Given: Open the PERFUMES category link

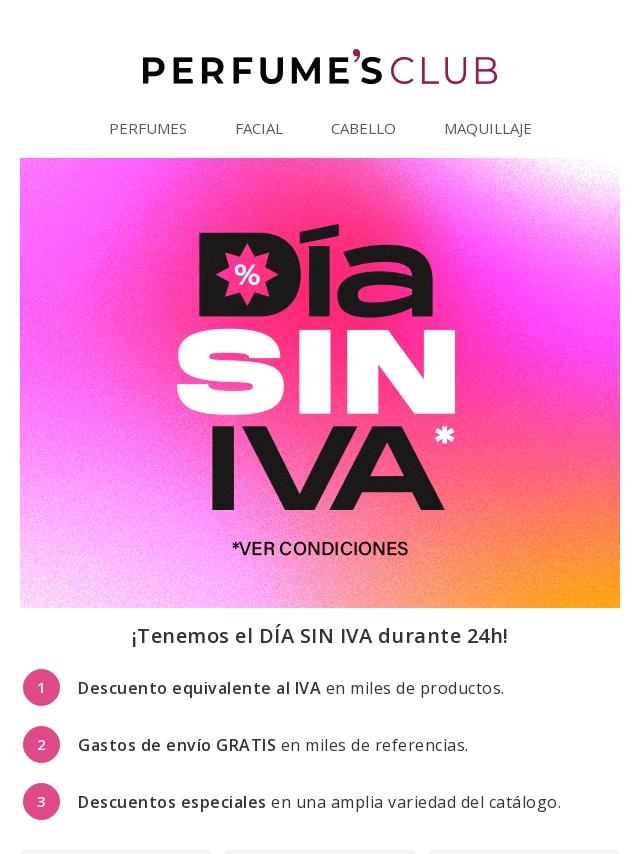Looking at the screenshot, I should pyautogui.click(x=148, y=129).
